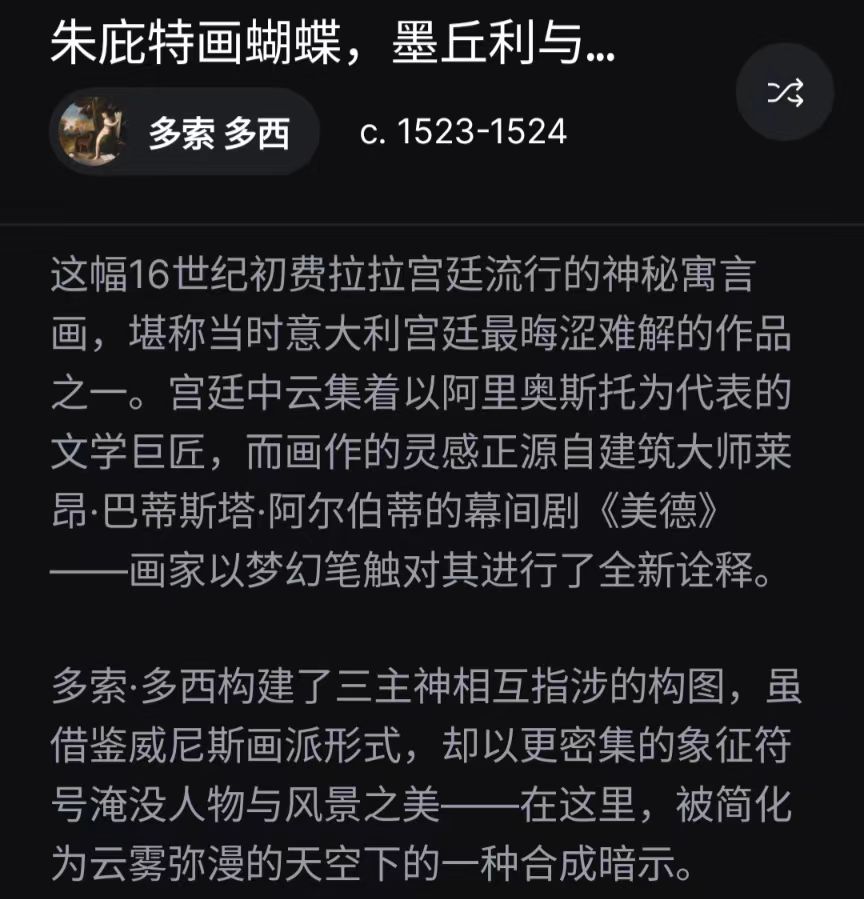Open the artist chip 多索 多西

(x=184, y=132)
